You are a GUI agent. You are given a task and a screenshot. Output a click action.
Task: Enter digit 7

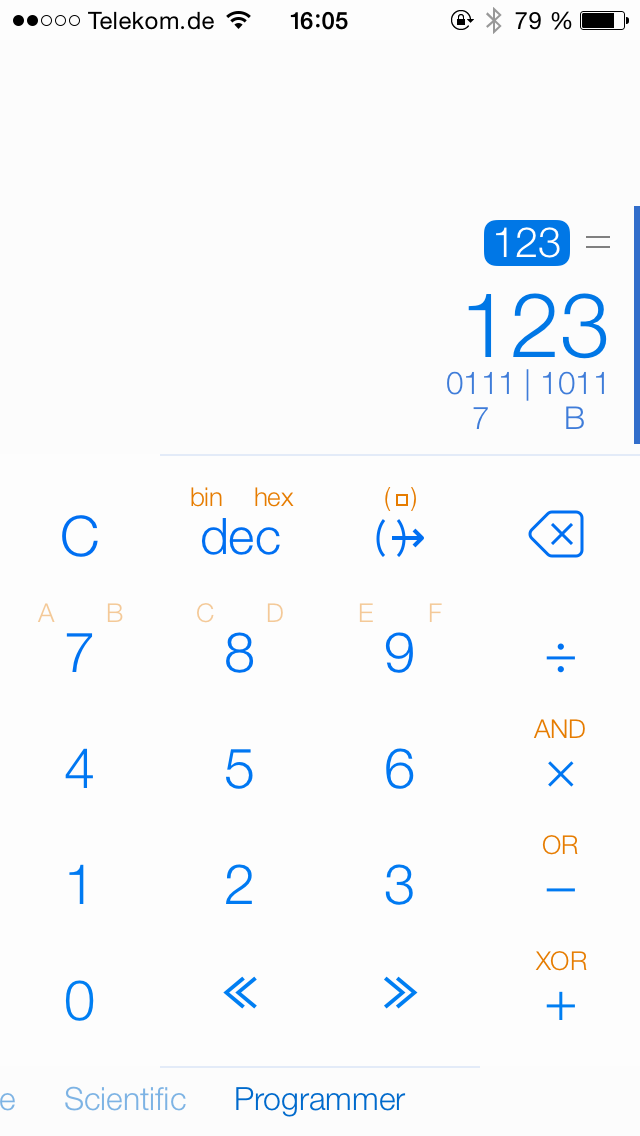click(80, 653)
